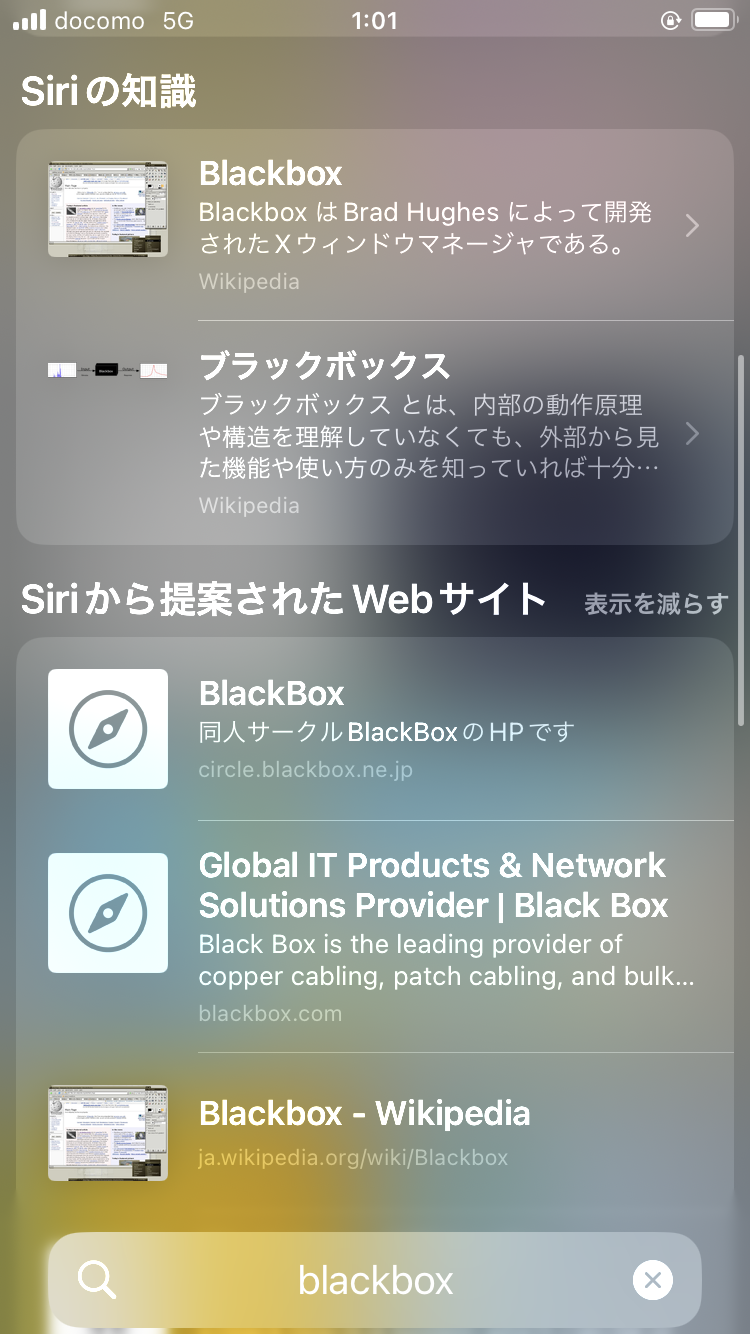Tap 表示を減らす to show fewer sites
Image resolution: width=750 pixels, height=1334 pixels.
(x=656, y=603)
